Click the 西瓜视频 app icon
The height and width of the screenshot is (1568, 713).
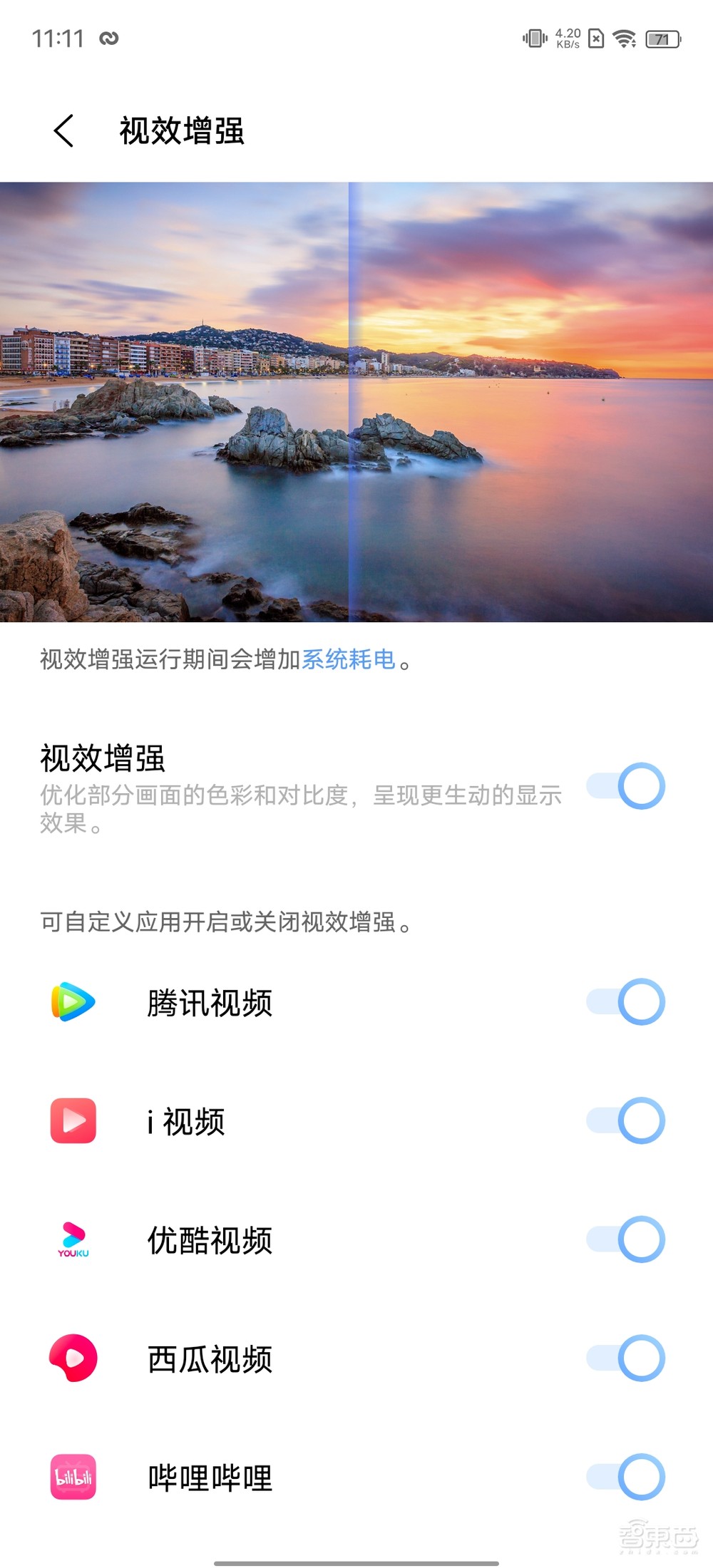(x=74, y=1360)
